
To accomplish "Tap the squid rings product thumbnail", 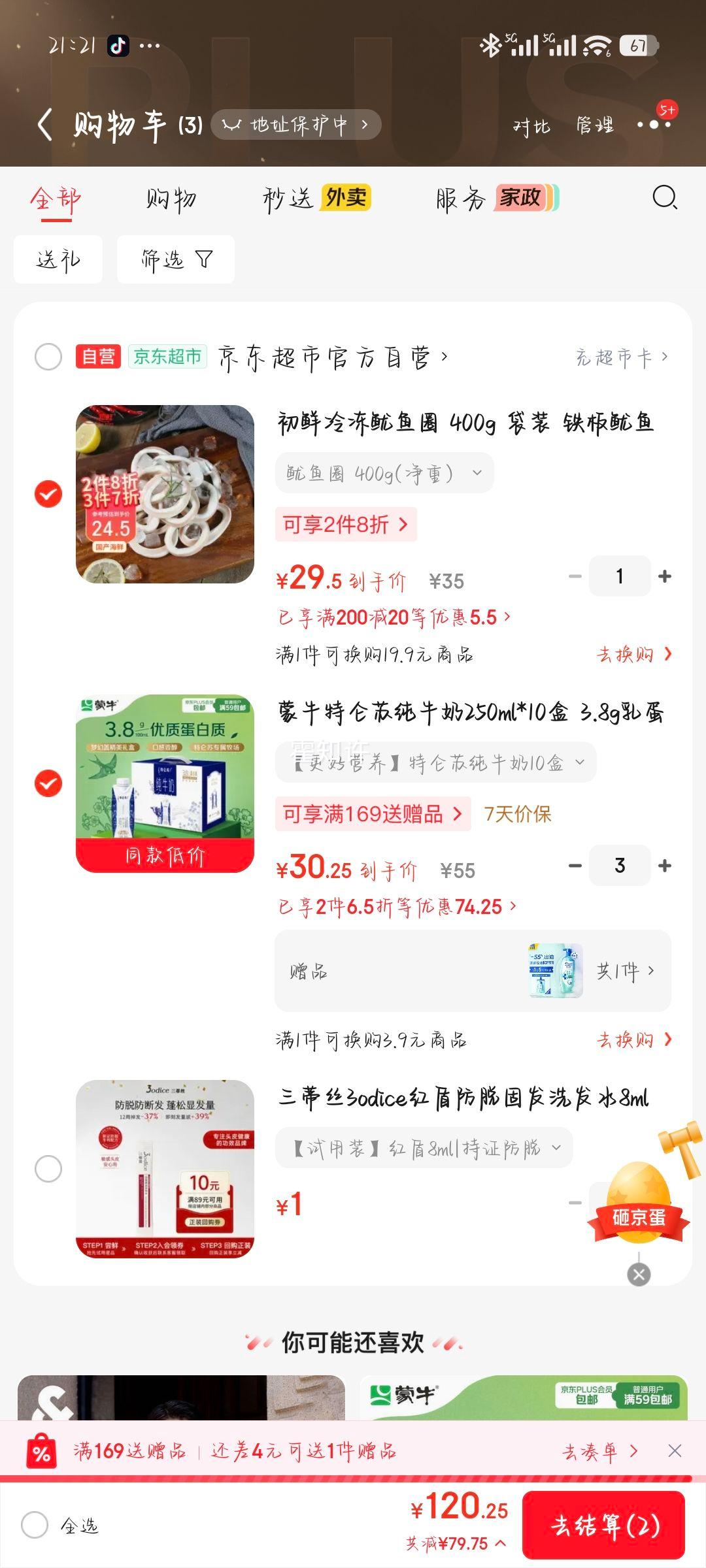I will 165,494.
